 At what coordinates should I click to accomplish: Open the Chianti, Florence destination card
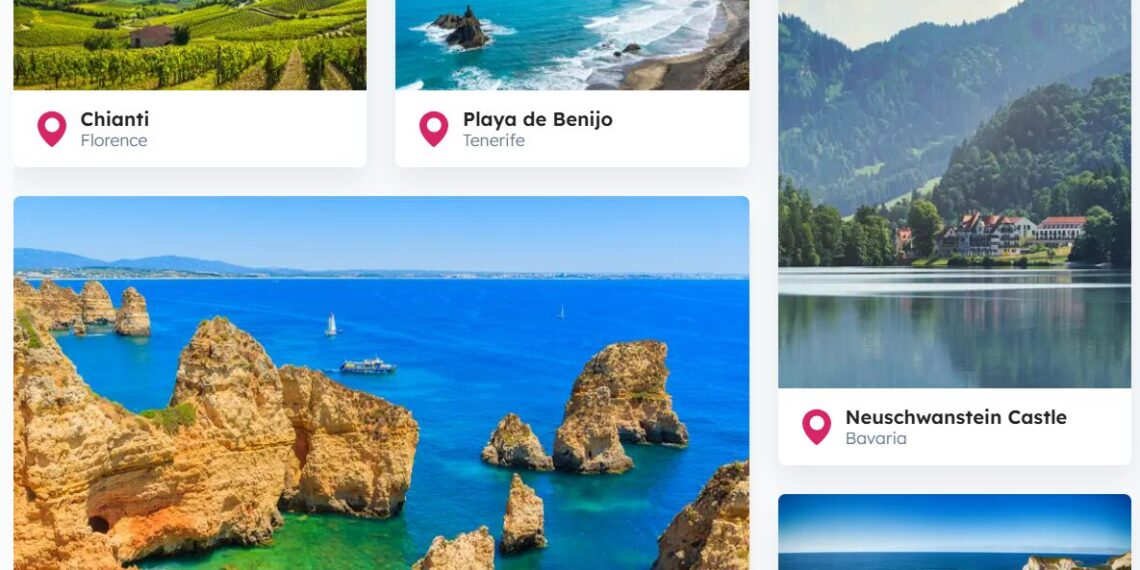pos(190,128)
